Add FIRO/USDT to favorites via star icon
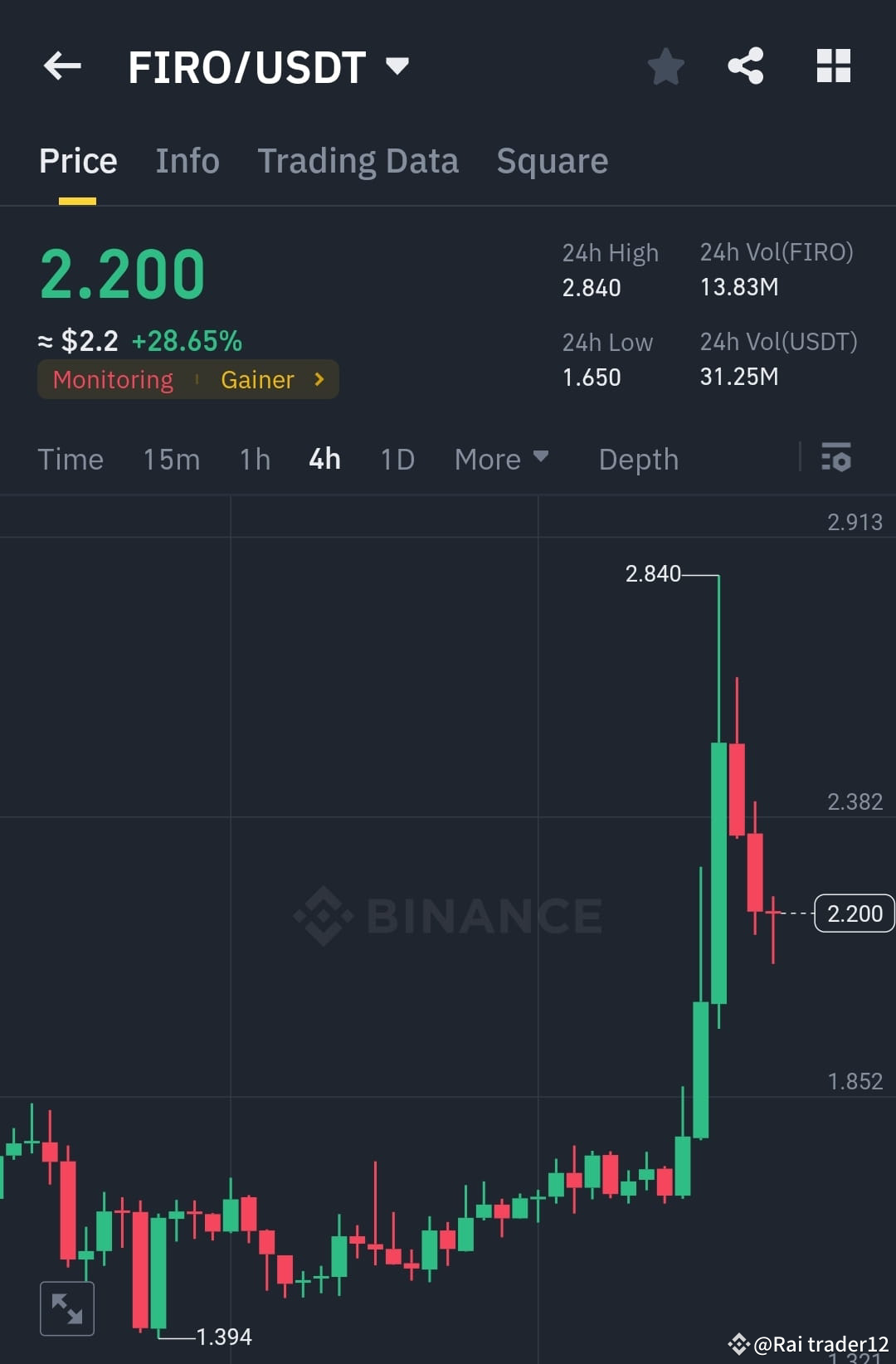 (x=666, y=66)
